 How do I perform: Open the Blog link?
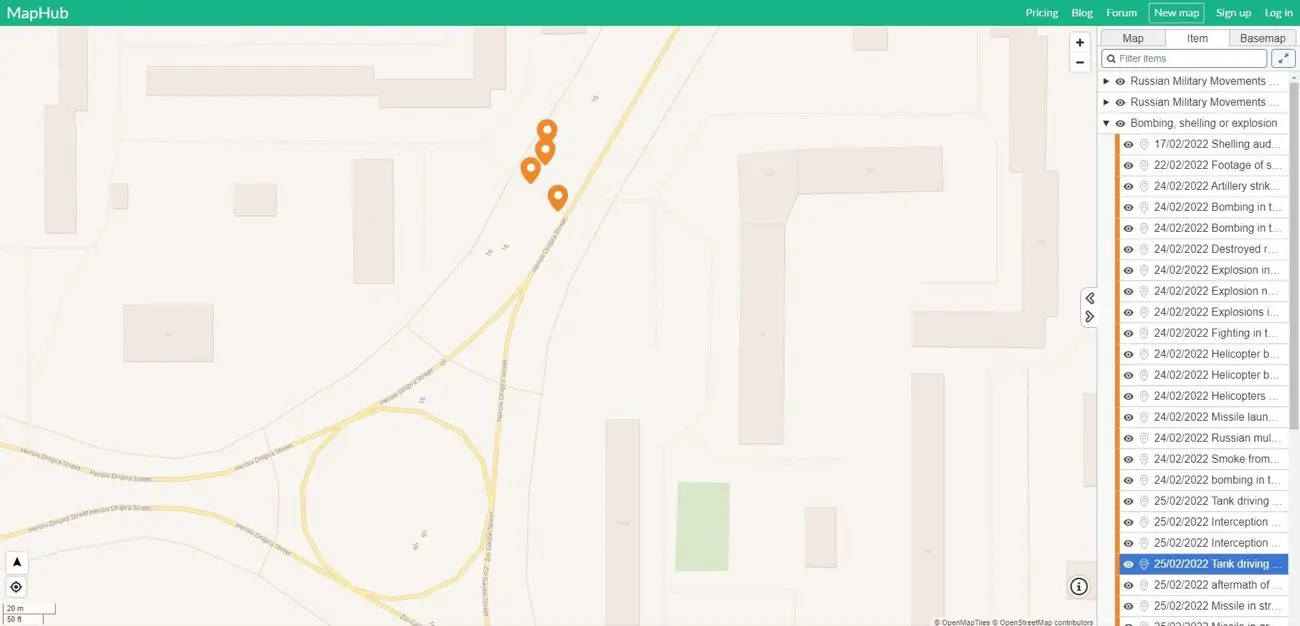[1081, 13]
